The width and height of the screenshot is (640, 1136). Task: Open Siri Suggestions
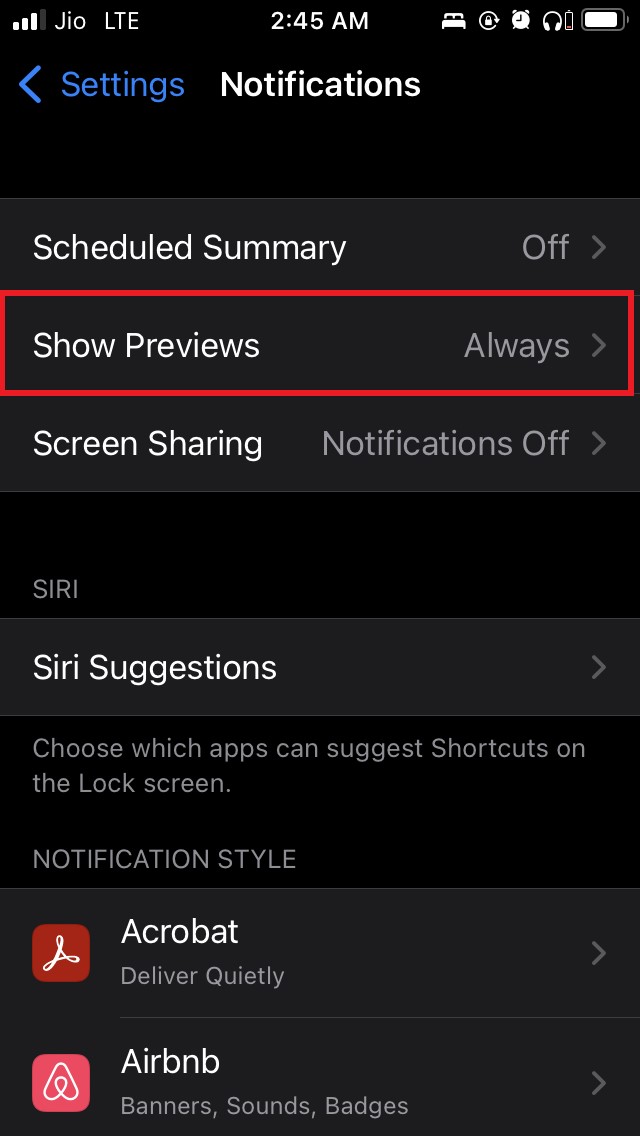pyautogui.click(x=320, y=667)
